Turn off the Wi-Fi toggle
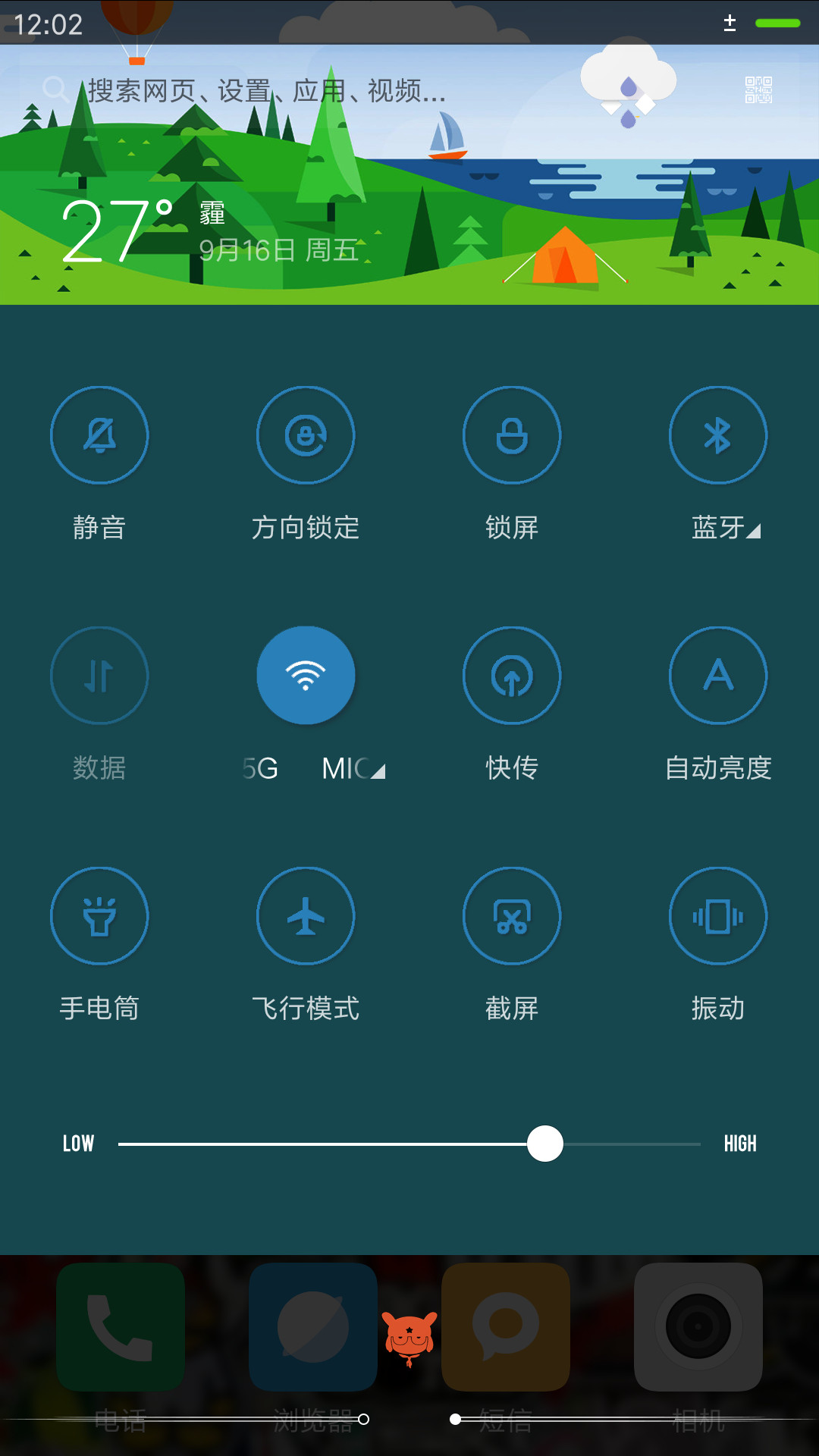819x1456 pixels. pyautogui.click(x=306, y=676)
